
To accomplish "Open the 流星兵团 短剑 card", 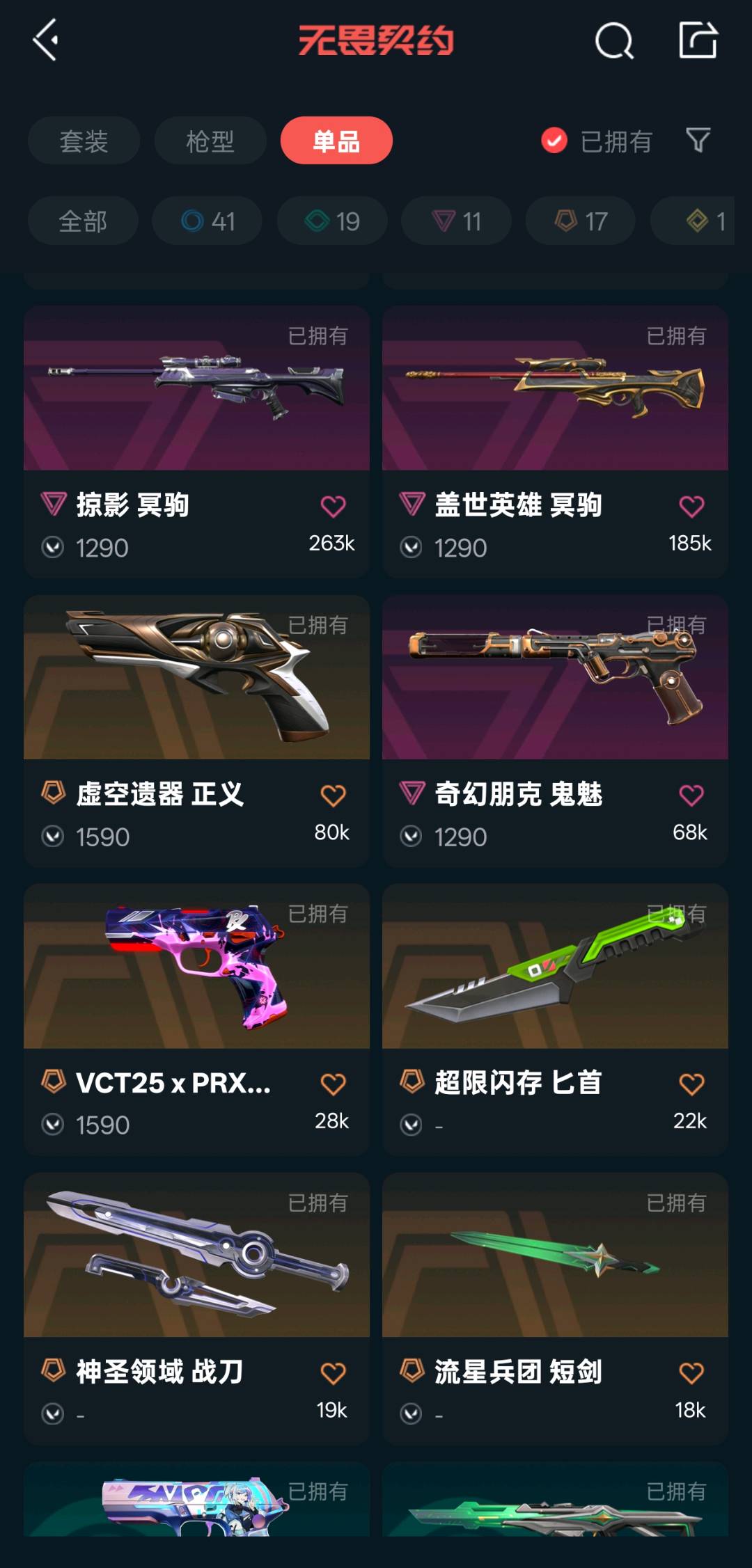I will click(555, 1308).
